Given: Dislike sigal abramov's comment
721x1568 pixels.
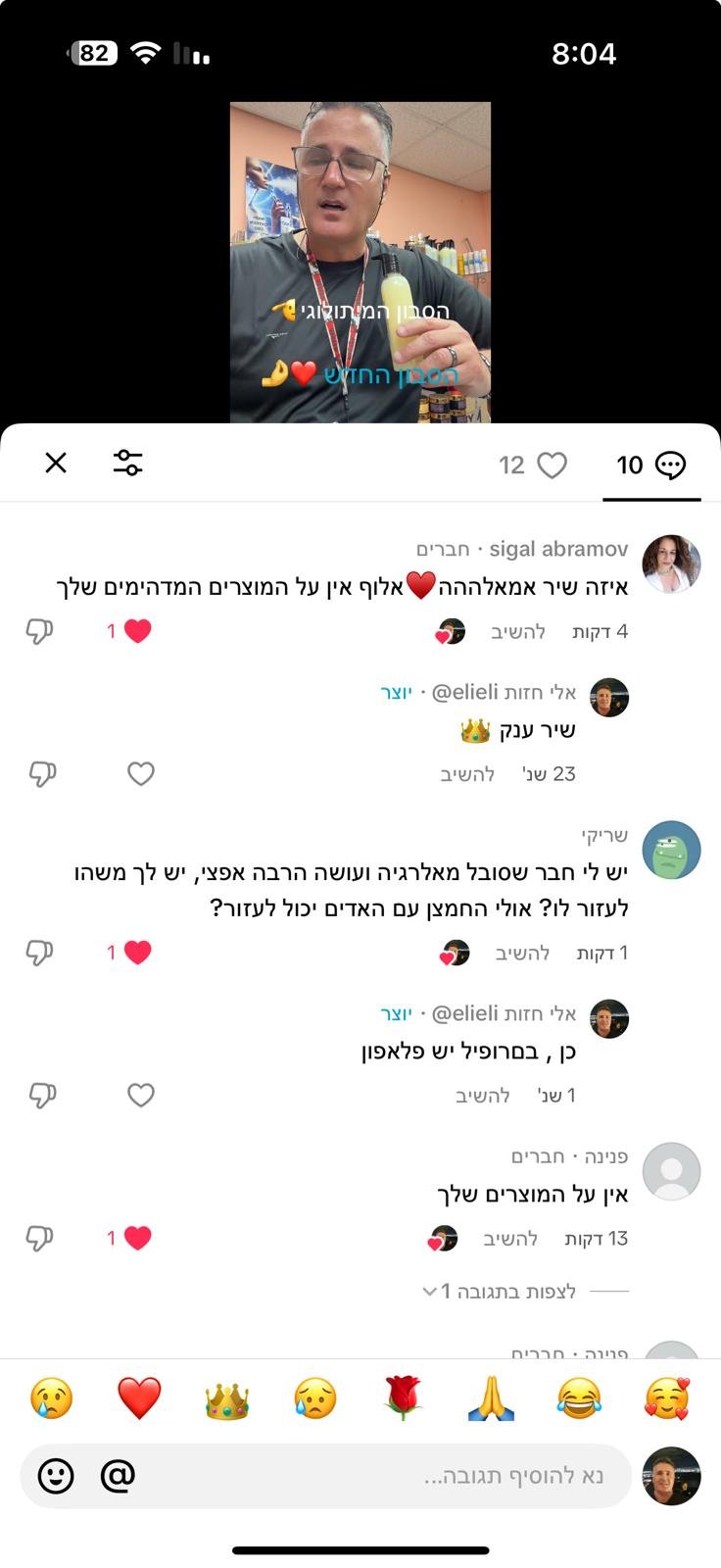Looking at the screenshot, I should coord(39,631).
